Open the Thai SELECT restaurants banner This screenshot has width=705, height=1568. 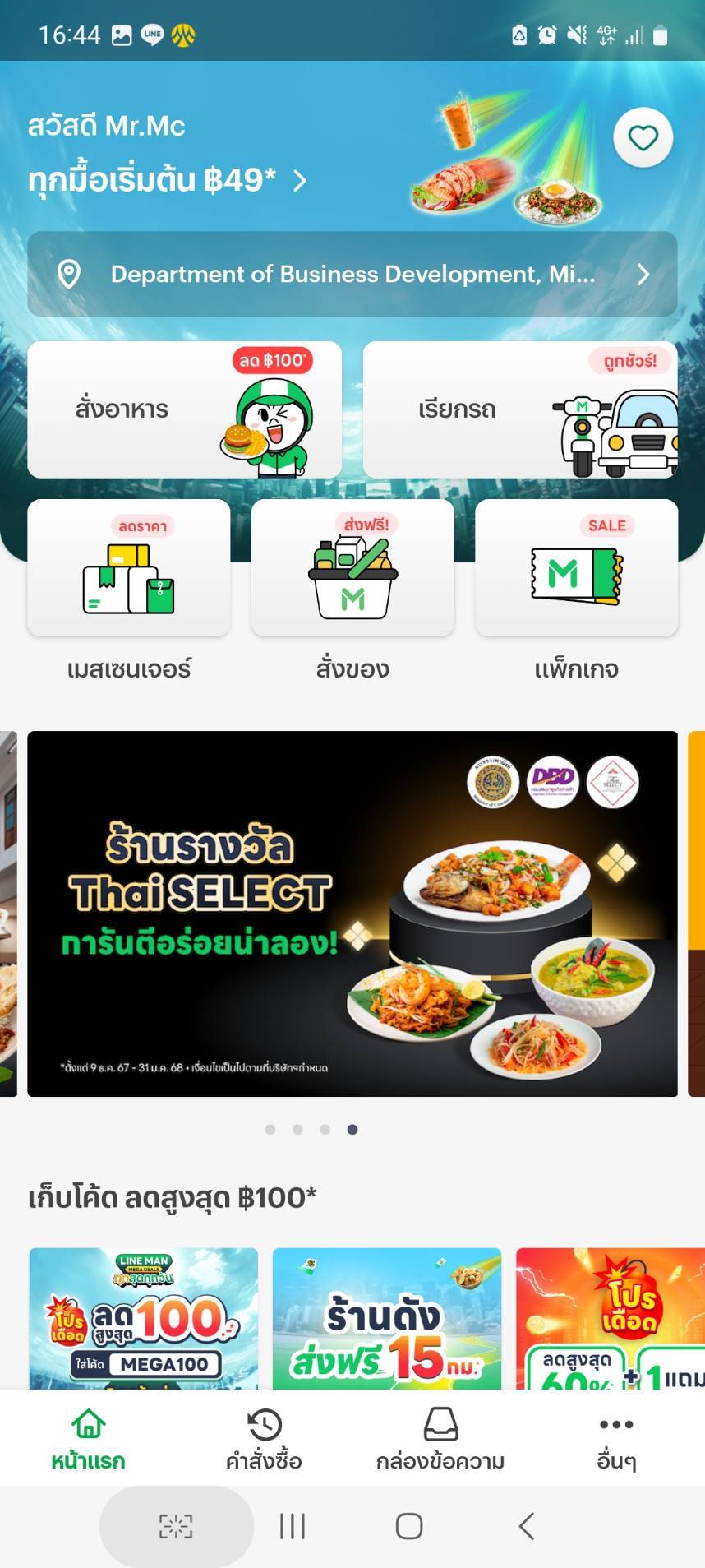[352, 914]
